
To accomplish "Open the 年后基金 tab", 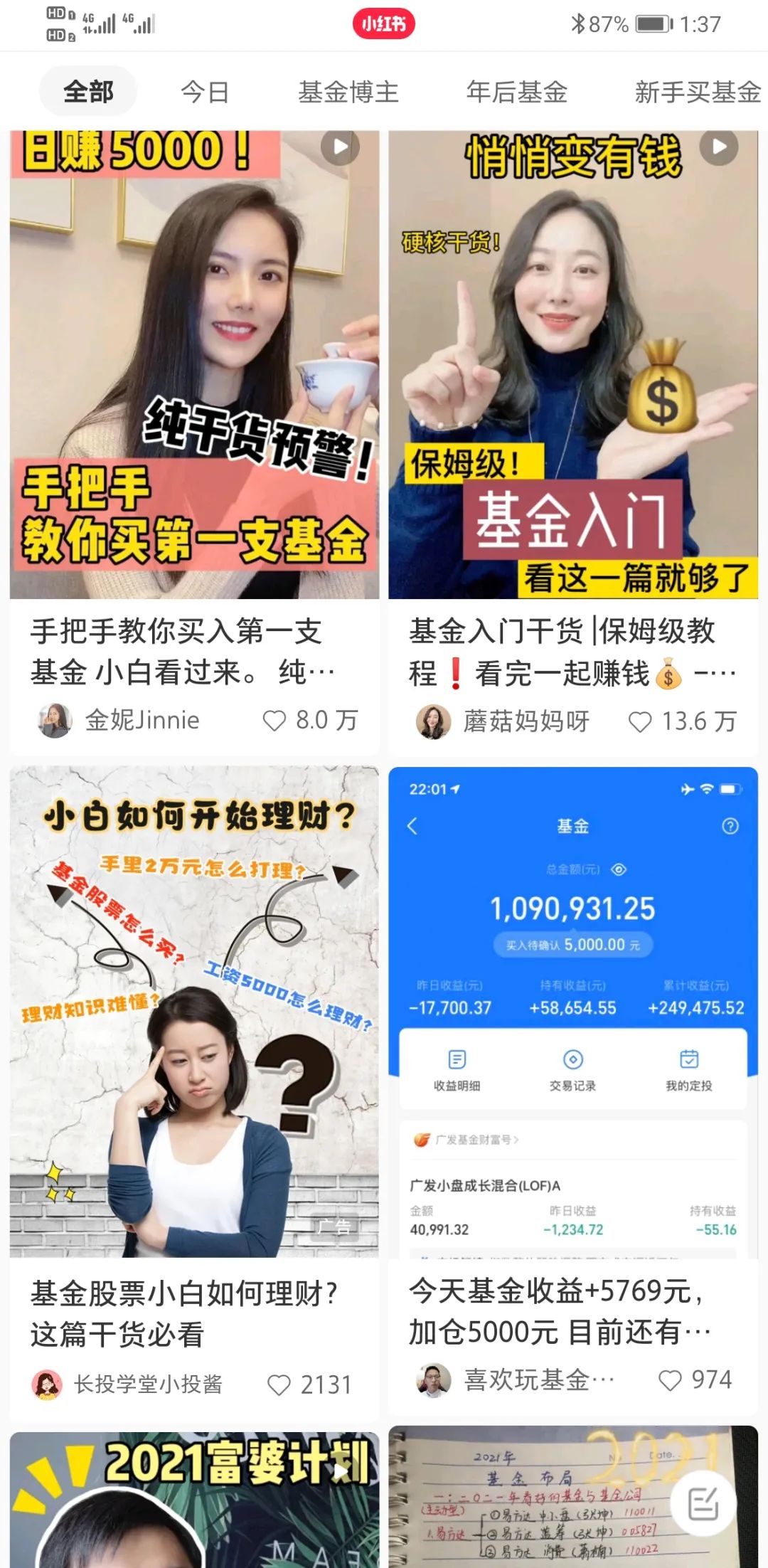I will (x=517, y=92).
